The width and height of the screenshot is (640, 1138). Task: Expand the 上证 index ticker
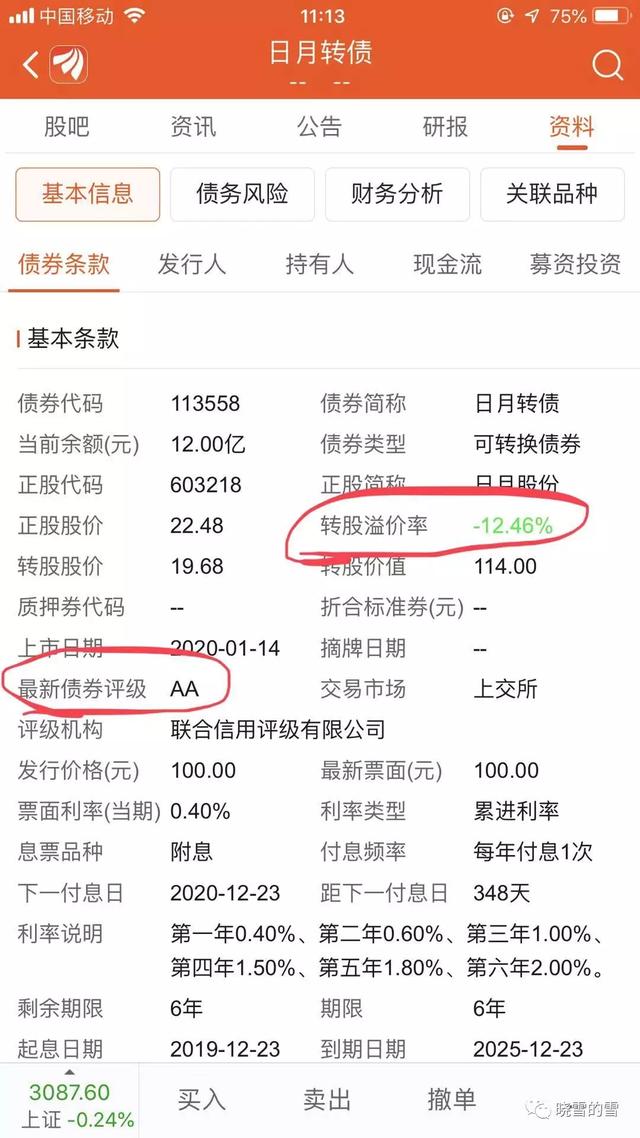pos(70,1101)
